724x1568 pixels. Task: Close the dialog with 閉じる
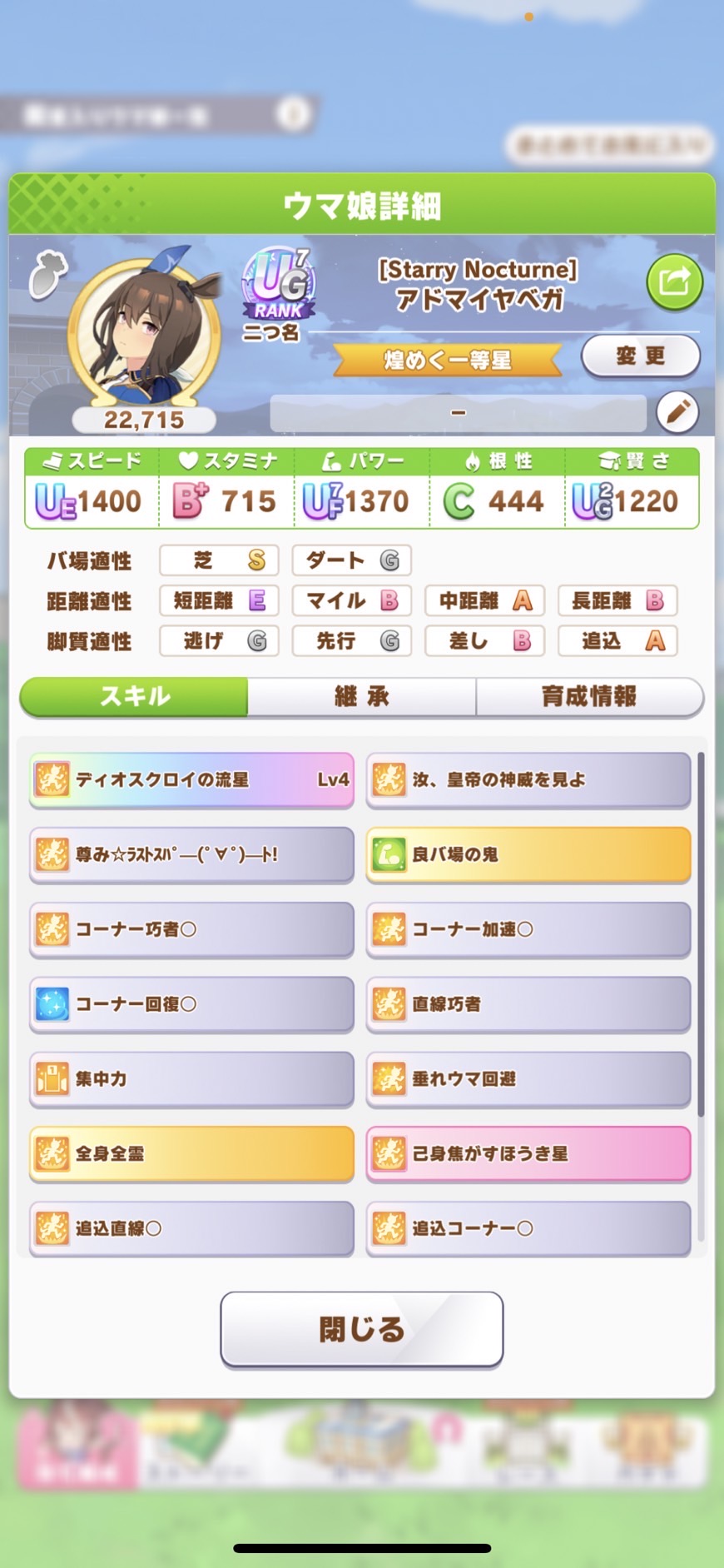click(x=361, y=1329)
